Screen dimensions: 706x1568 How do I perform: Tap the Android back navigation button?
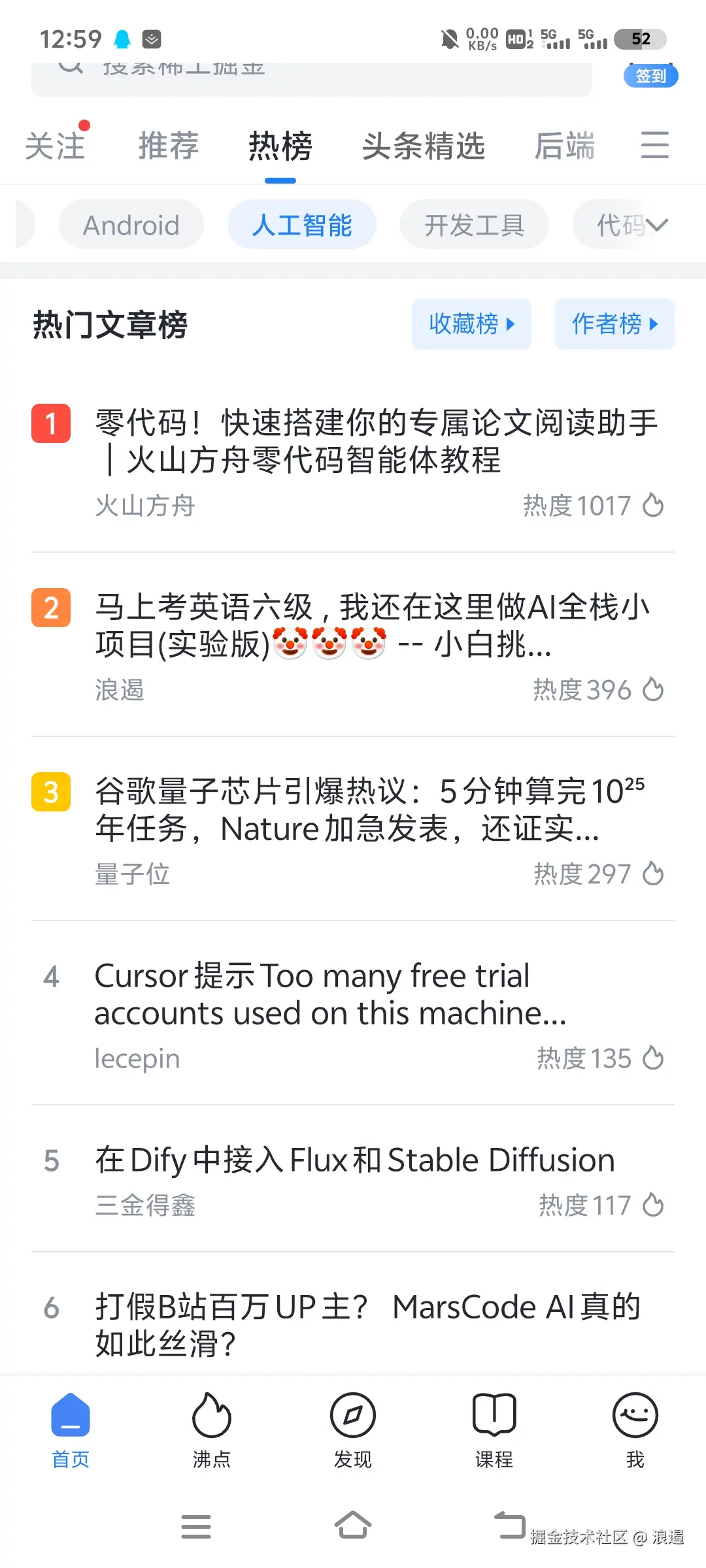(x=508, y=1527)
